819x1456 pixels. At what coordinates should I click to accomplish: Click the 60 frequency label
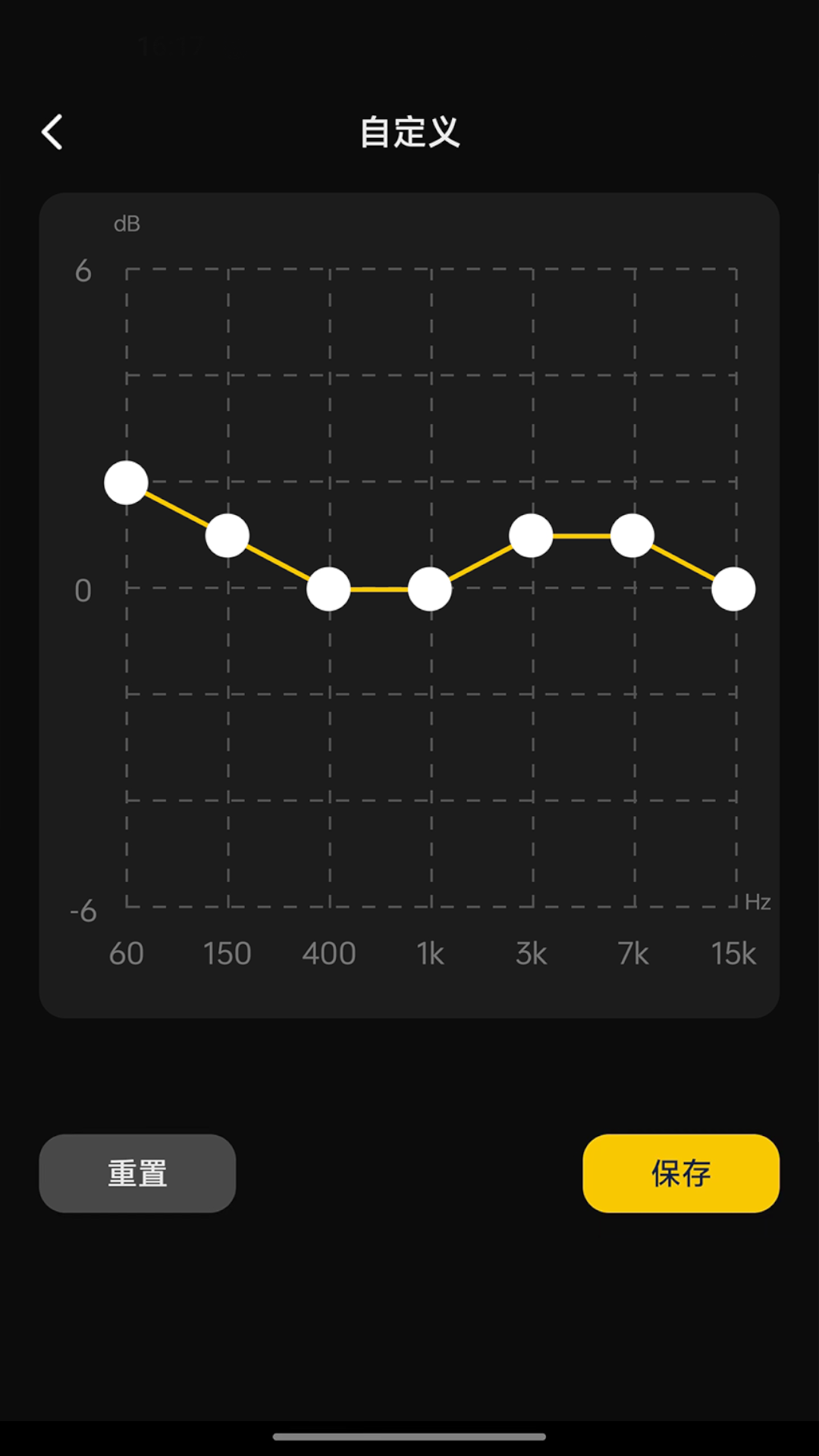point(127,952)
